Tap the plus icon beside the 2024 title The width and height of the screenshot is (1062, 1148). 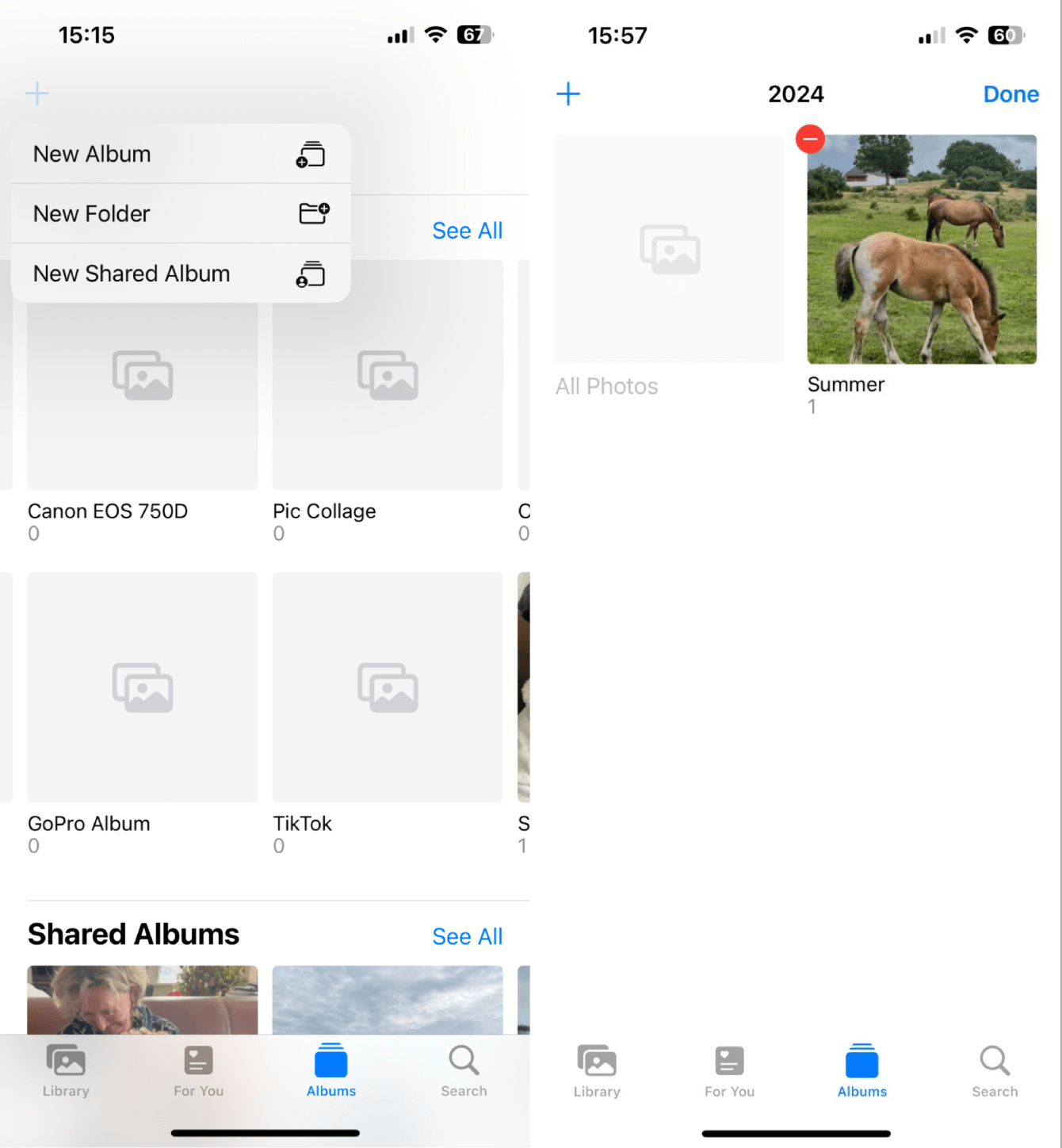(x=568, y=94)
